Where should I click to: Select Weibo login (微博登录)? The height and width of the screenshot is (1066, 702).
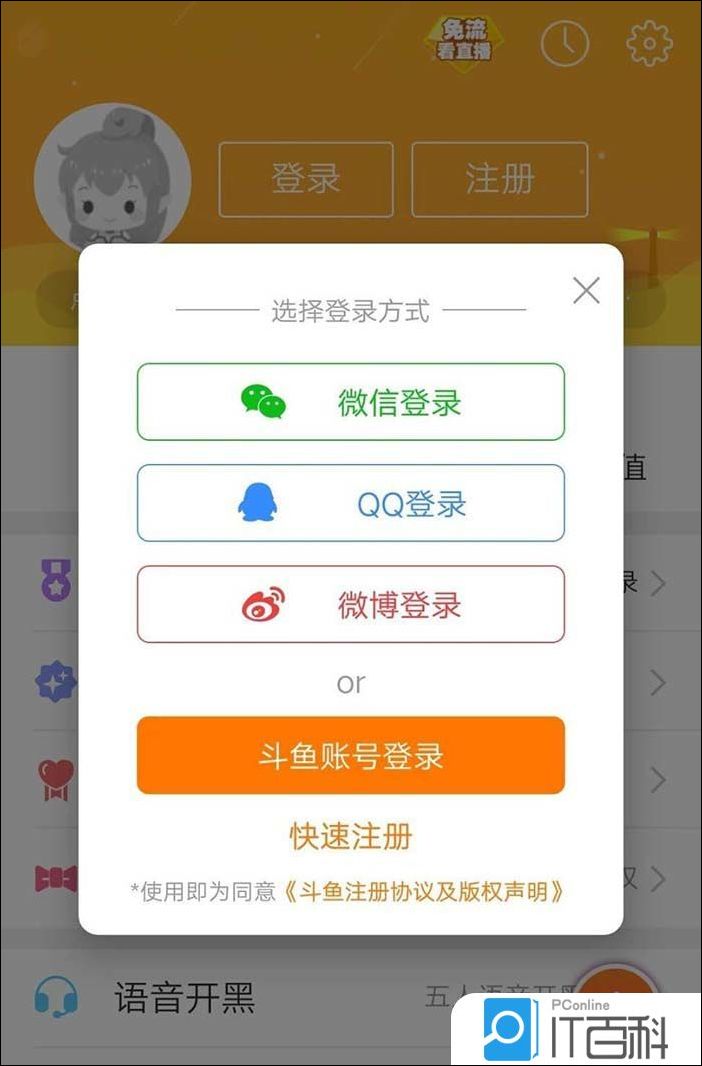tap(351, 604)
